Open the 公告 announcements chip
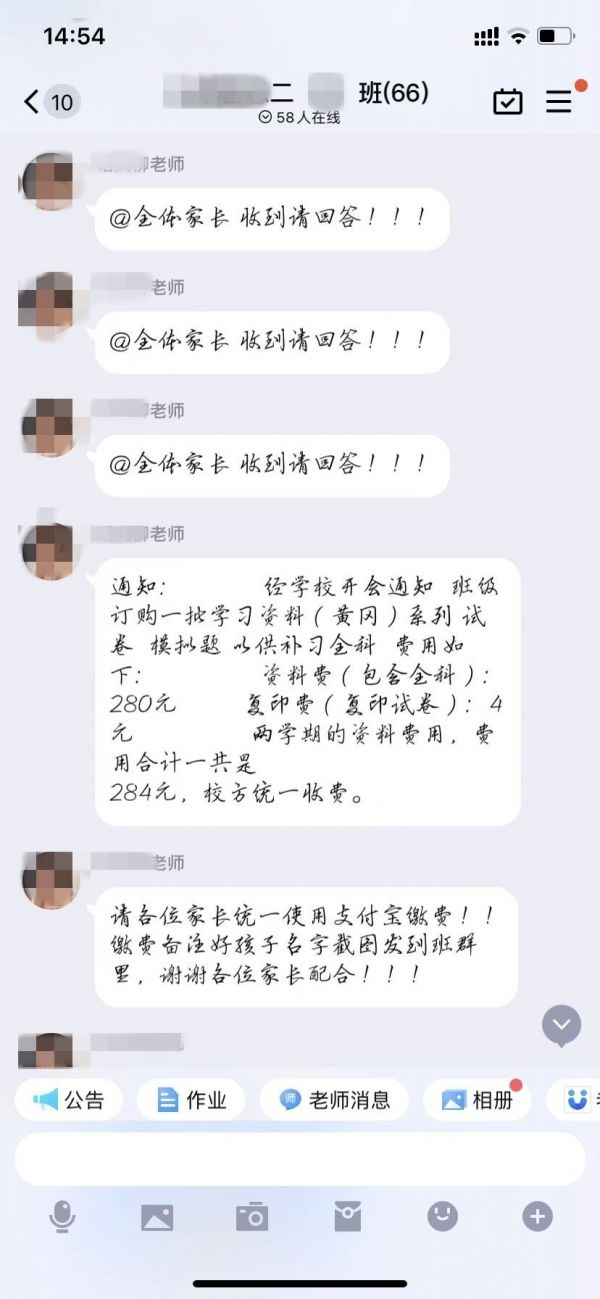 tap(68, 1100)
